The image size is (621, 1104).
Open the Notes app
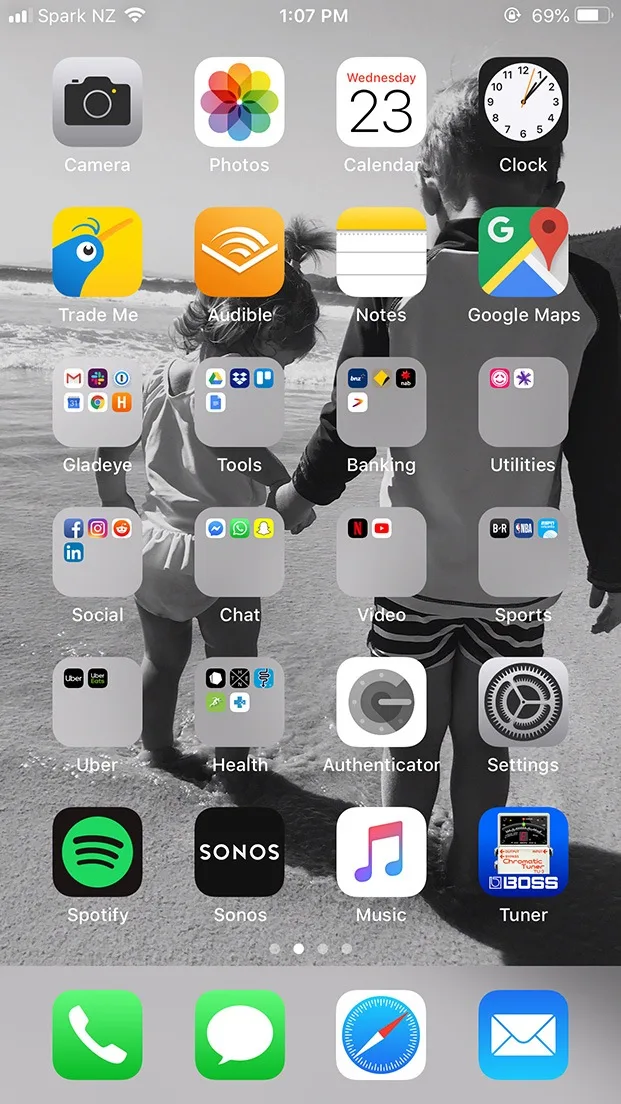pyautogui.click(x=381, y=252)
